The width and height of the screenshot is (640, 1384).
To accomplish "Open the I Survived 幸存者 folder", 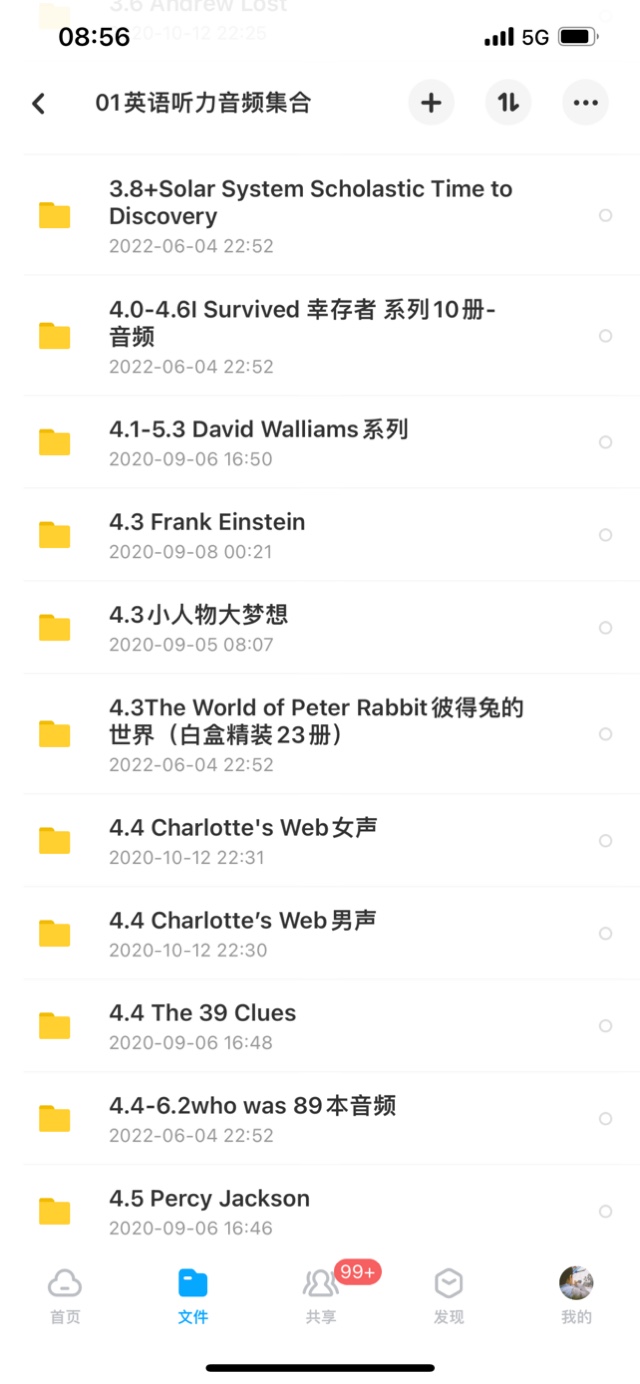I will [x=320, y=336].
